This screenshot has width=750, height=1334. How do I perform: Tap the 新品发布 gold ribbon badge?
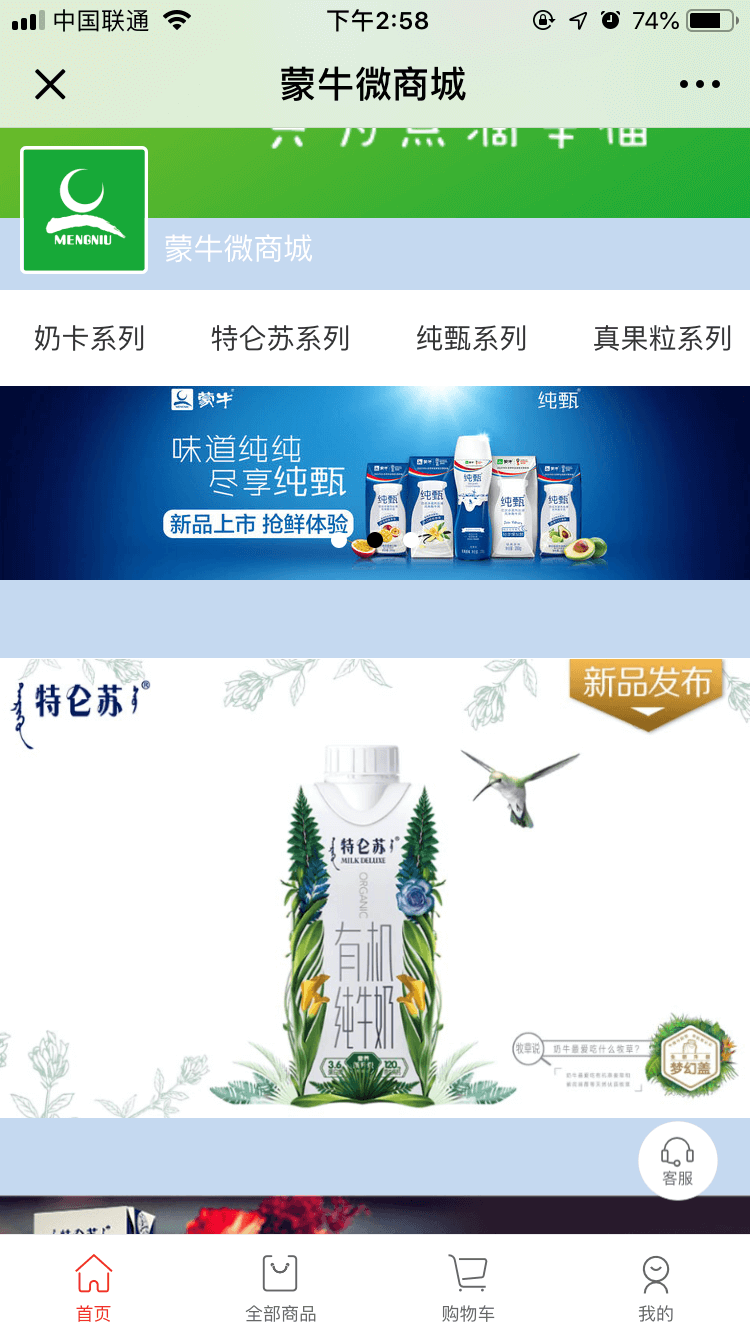coord(648,690)
